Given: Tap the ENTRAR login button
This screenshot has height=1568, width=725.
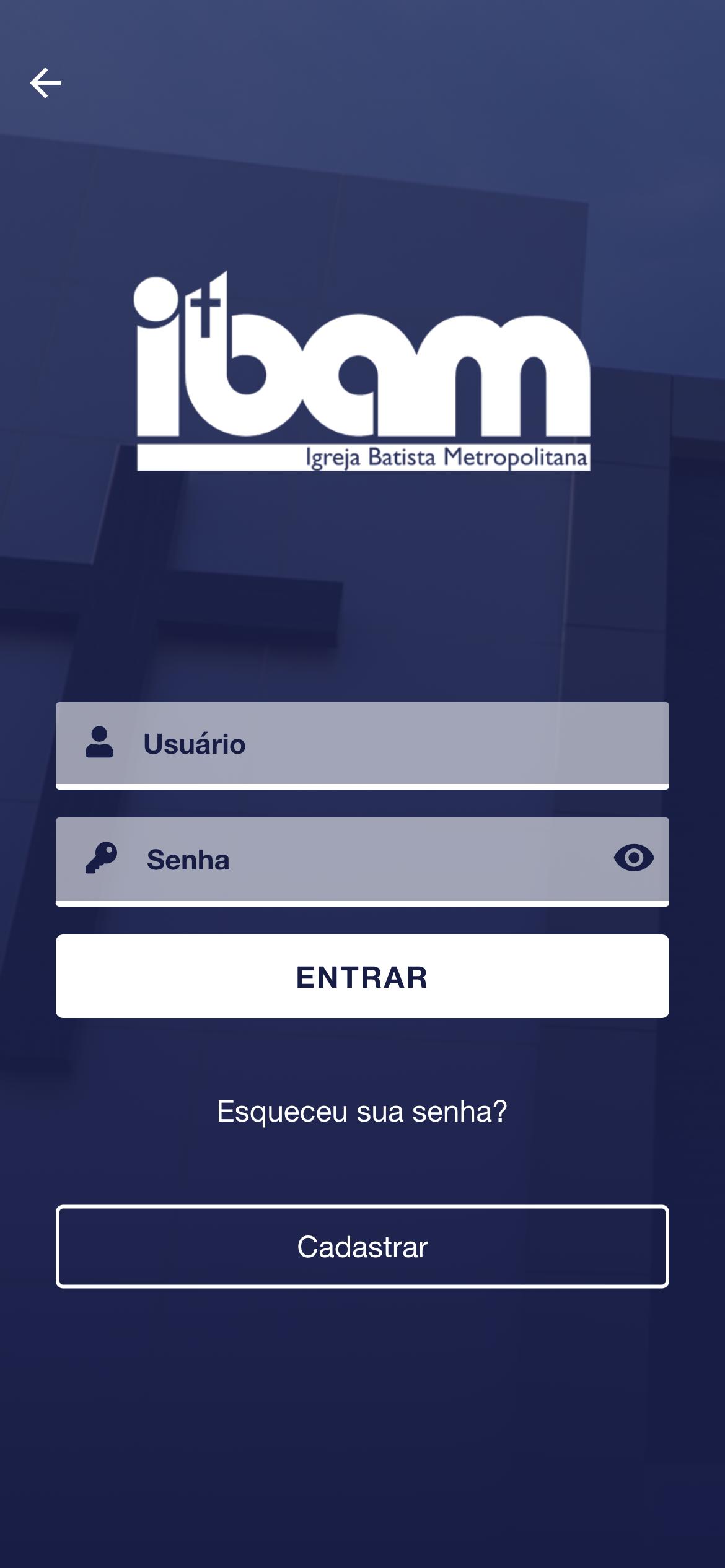Looking at the screenshot, I should [362, 977].
